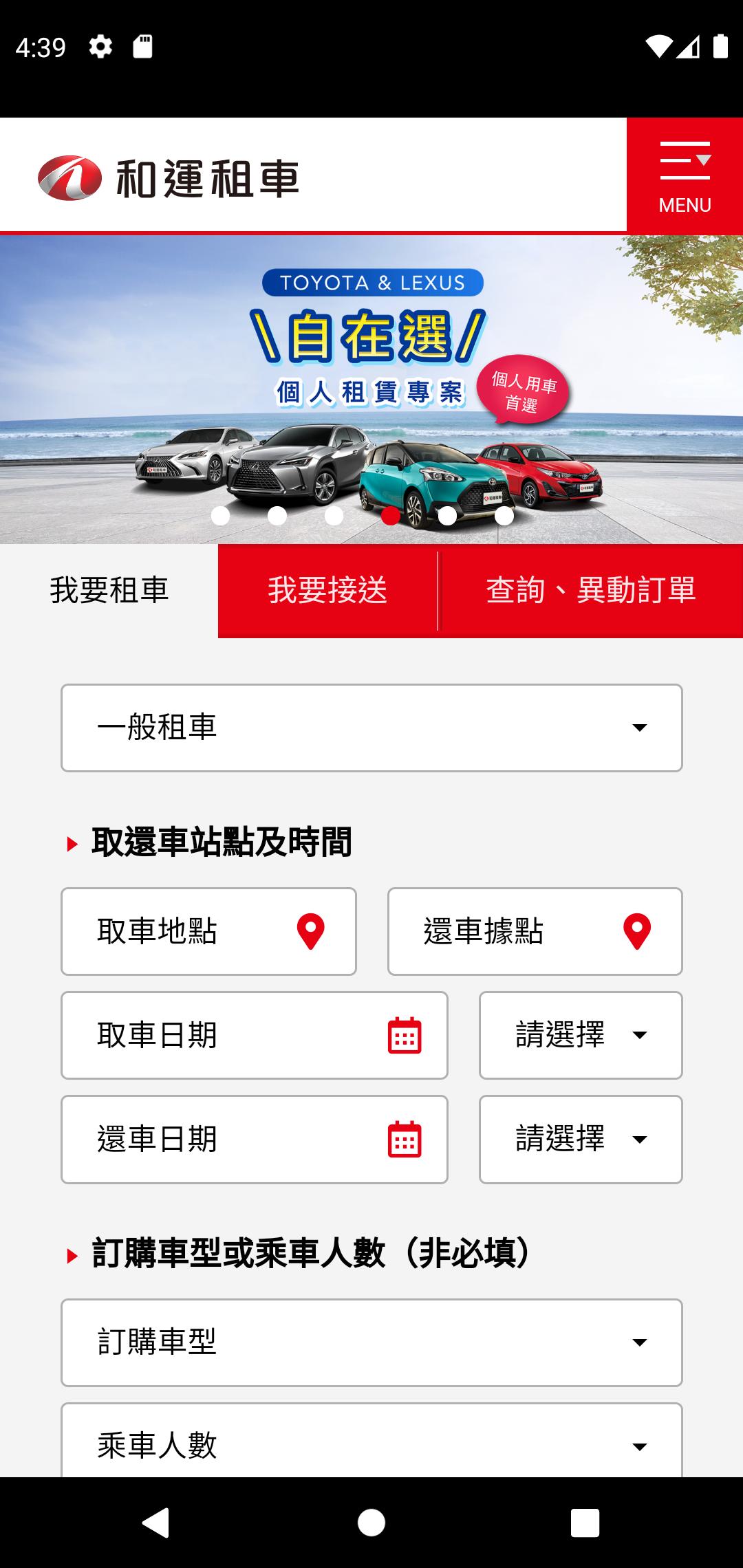Switch to the 我要接送 tab
The height and width of the screenshot is (1568, 743).
point(327,591)
